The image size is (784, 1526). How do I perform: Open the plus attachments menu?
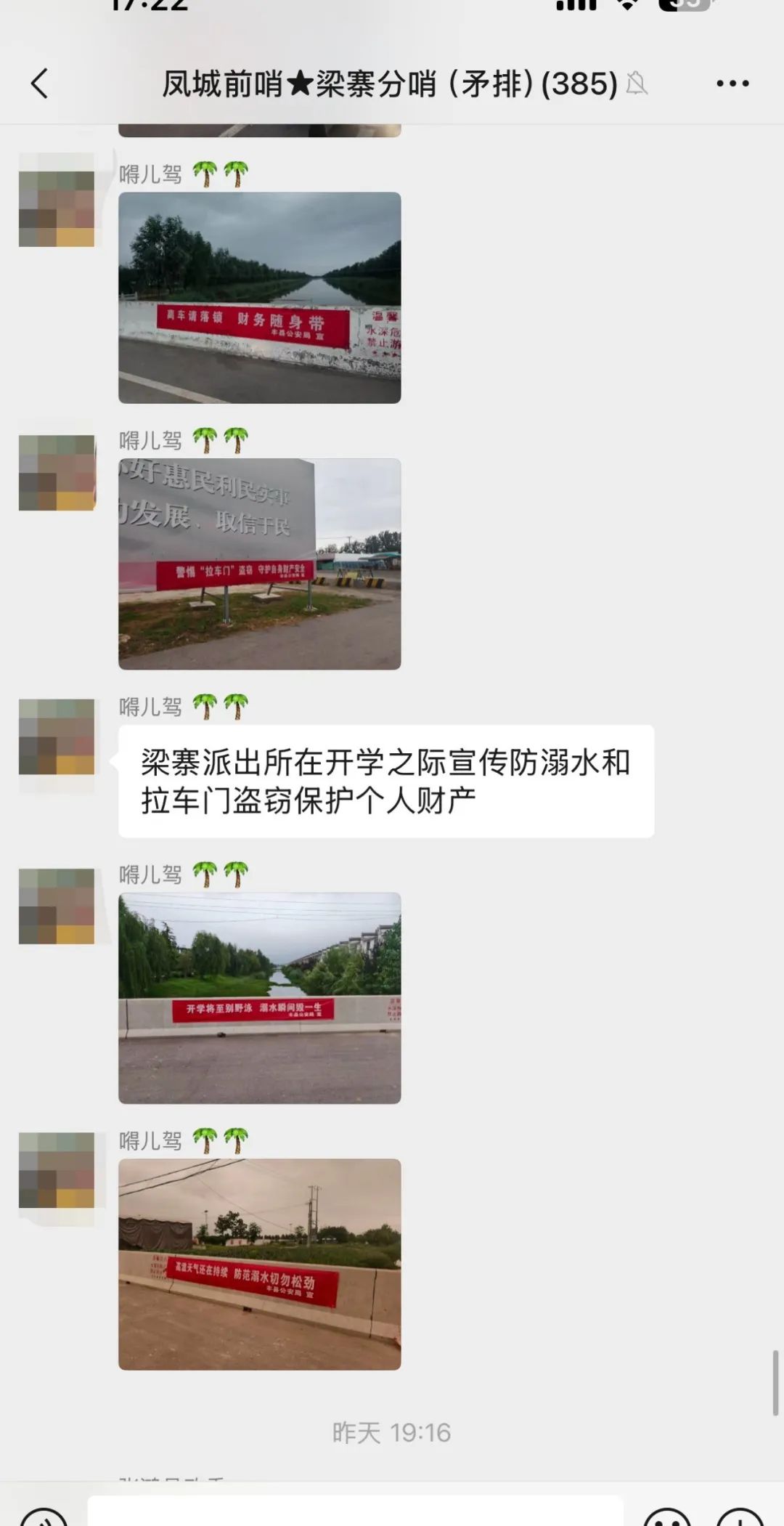tap(739, 1517)
